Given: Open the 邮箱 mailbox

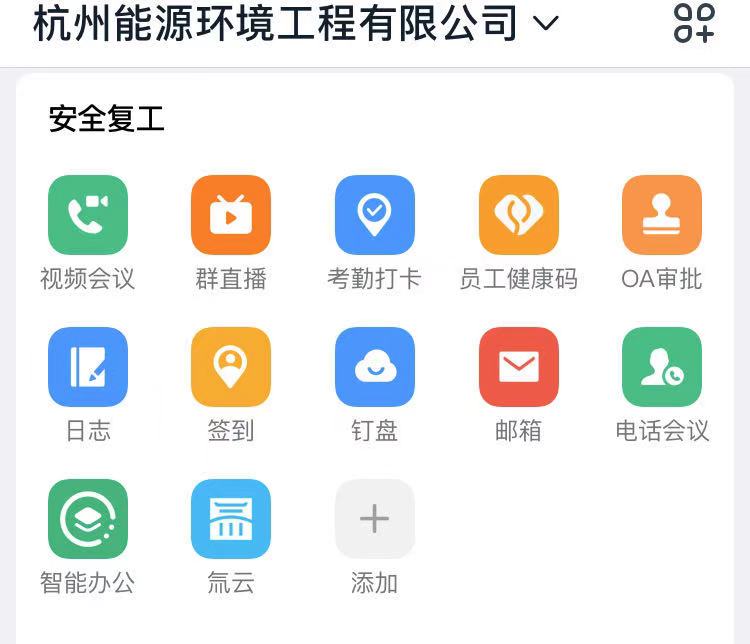Looking at the screenshot, I should [x=518, y=367].
